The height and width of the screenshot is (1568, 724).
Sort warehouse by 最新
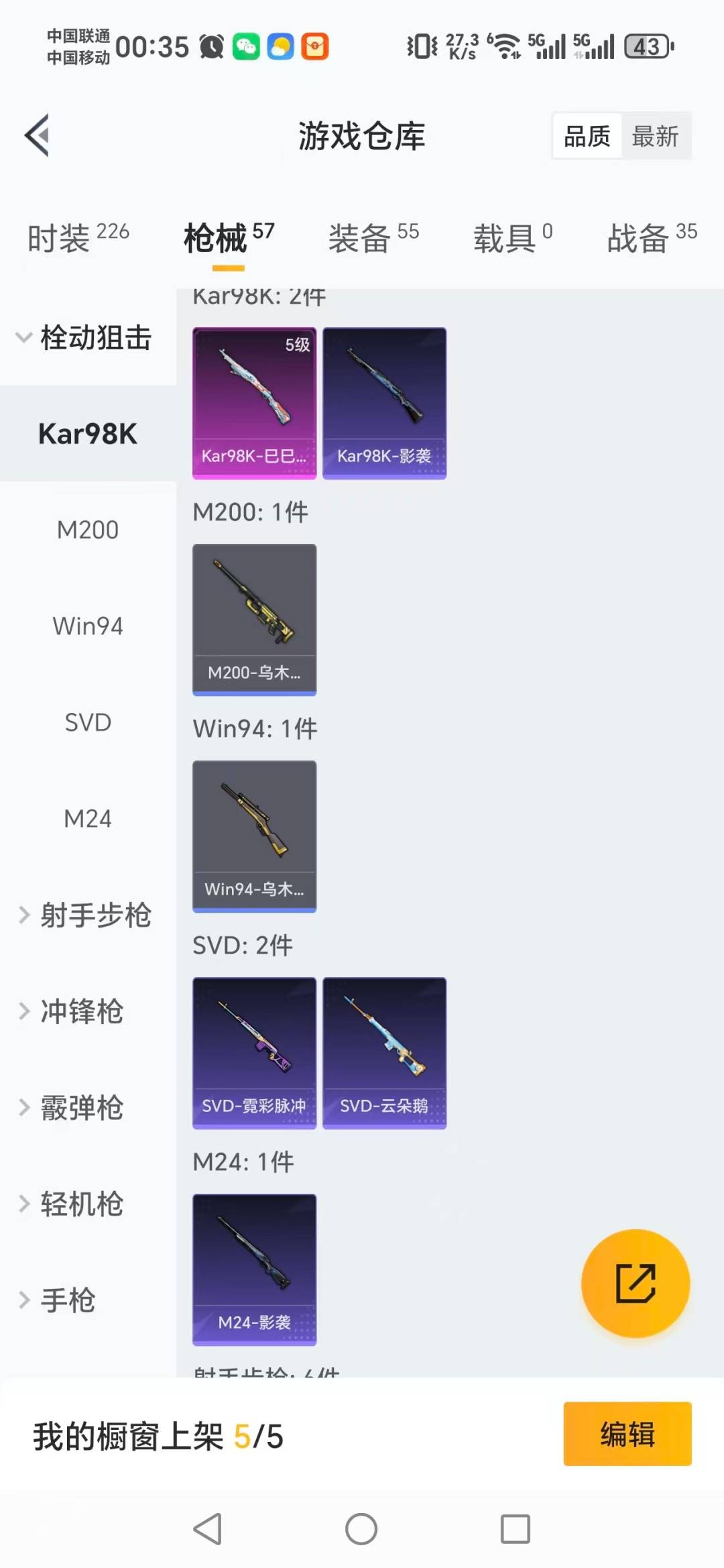[x=655, y=136]
